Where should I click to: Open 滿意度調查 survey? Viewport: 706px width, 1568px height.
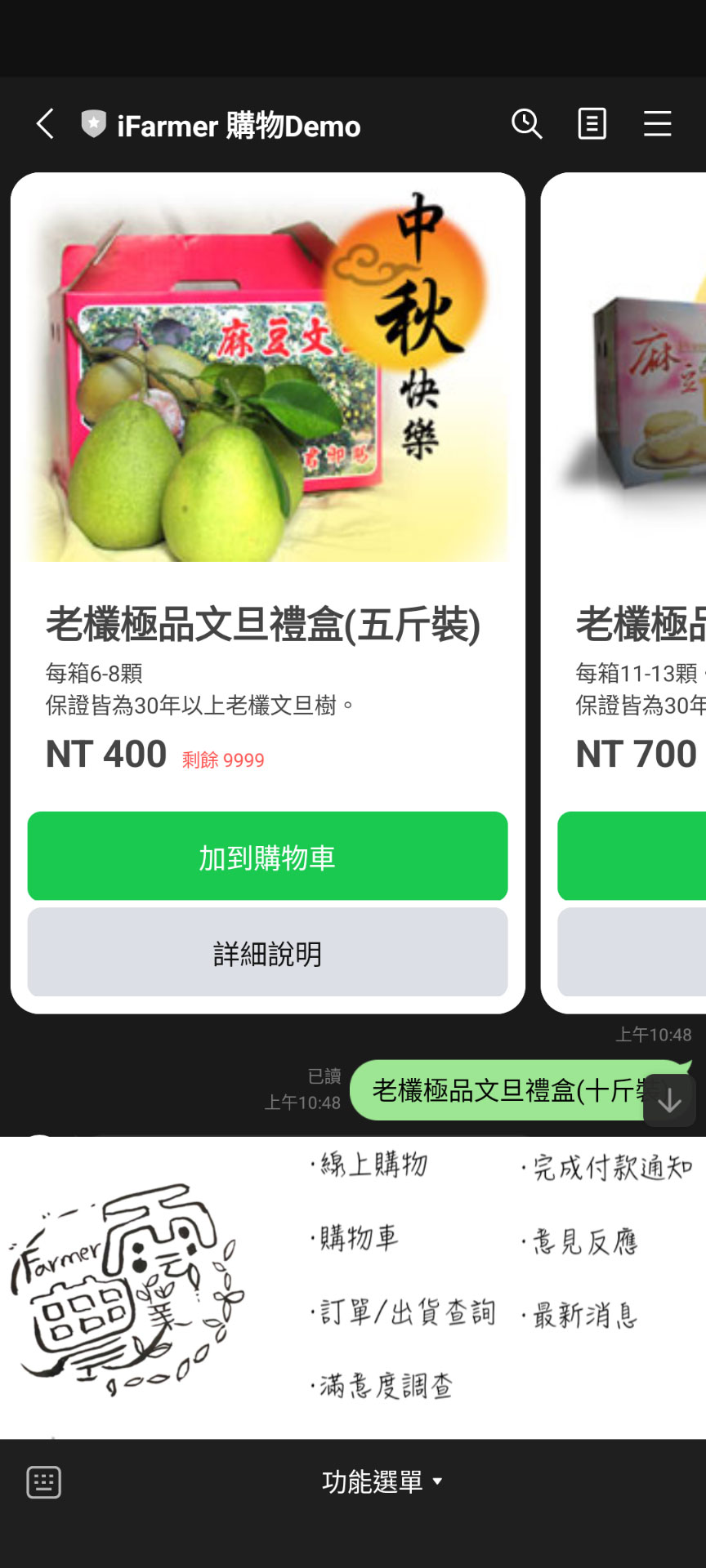[x=384, y=1386]
